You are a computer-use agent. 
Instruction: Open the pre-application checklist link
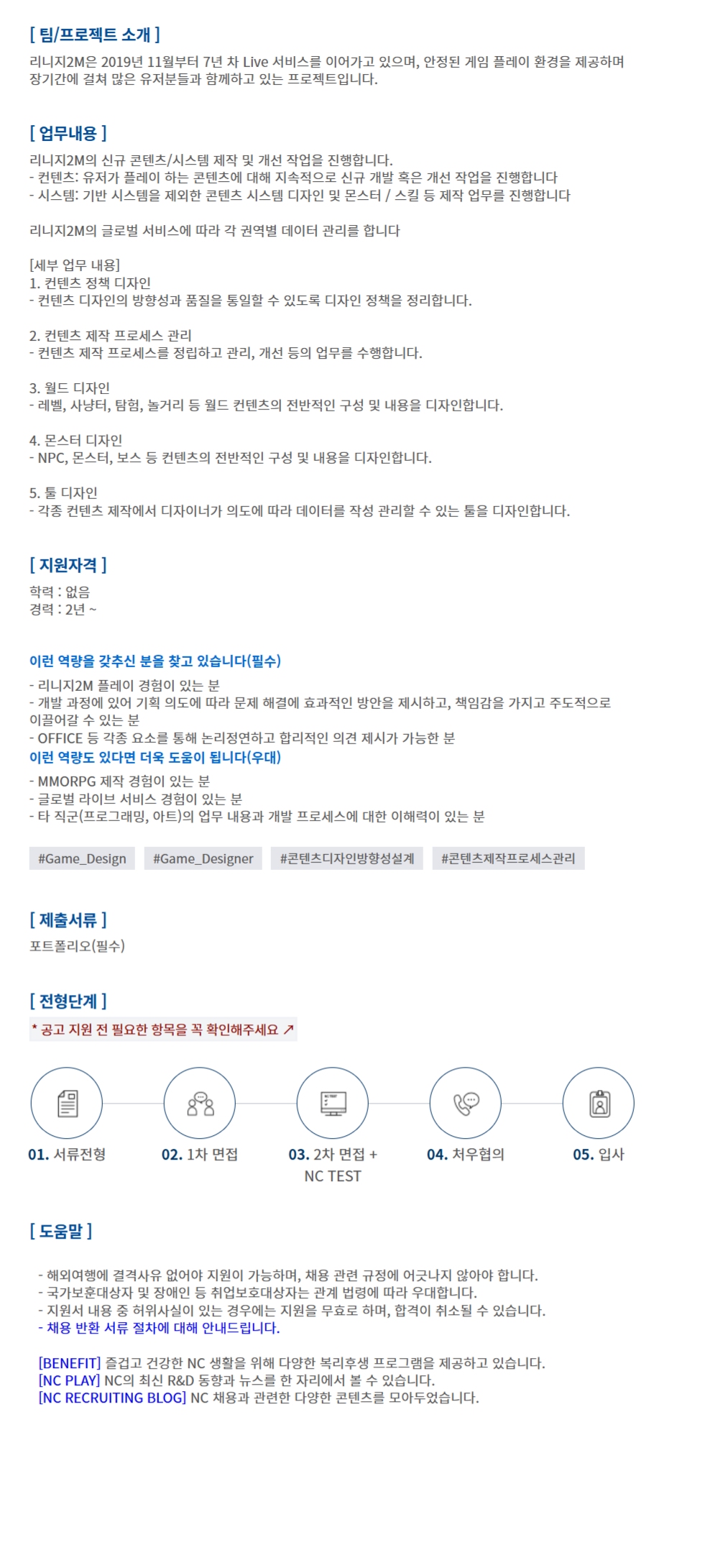(163, 1030)
